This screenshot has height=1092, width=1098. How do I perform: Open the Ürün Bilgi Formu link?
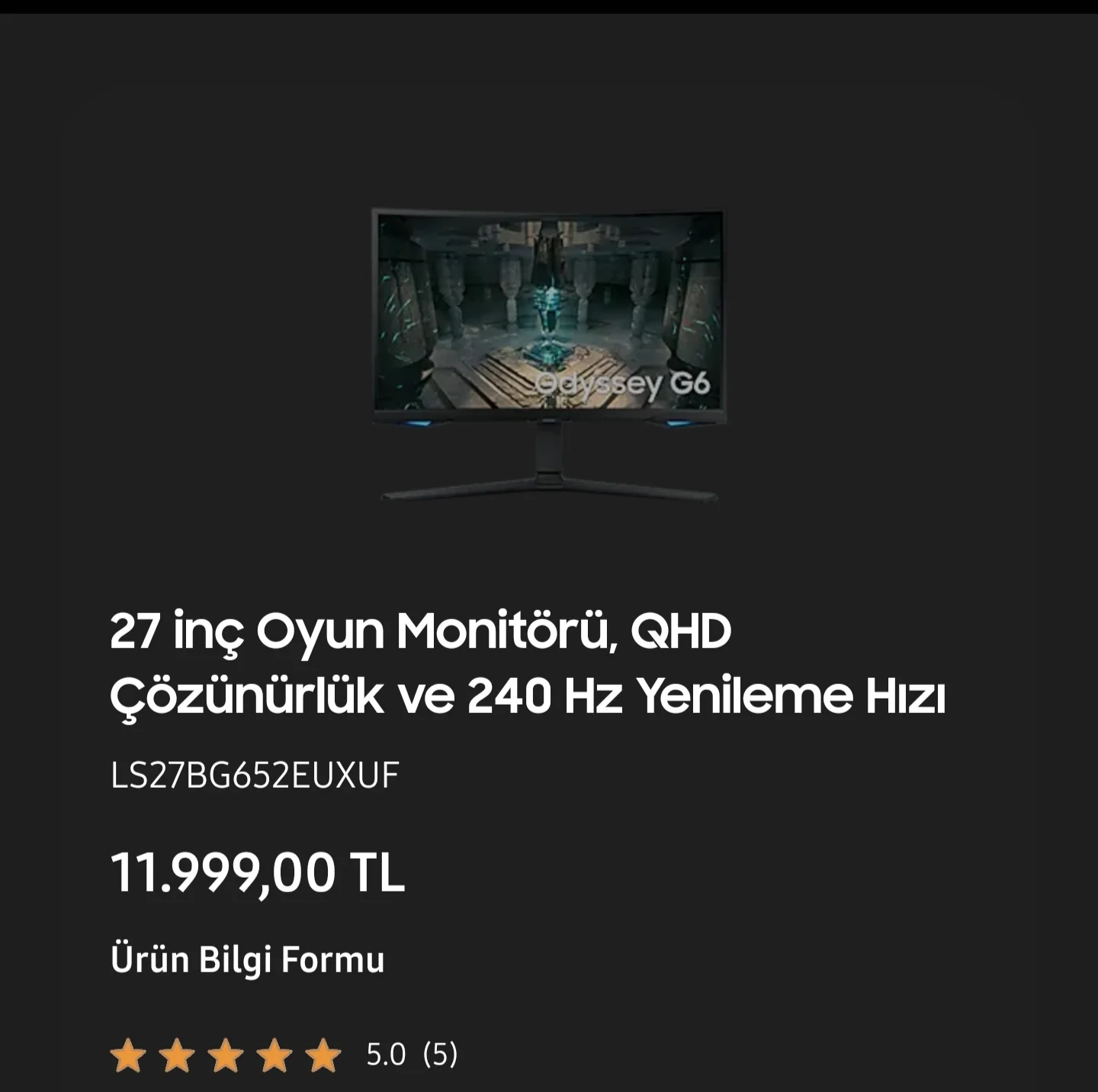coord(247,959)
